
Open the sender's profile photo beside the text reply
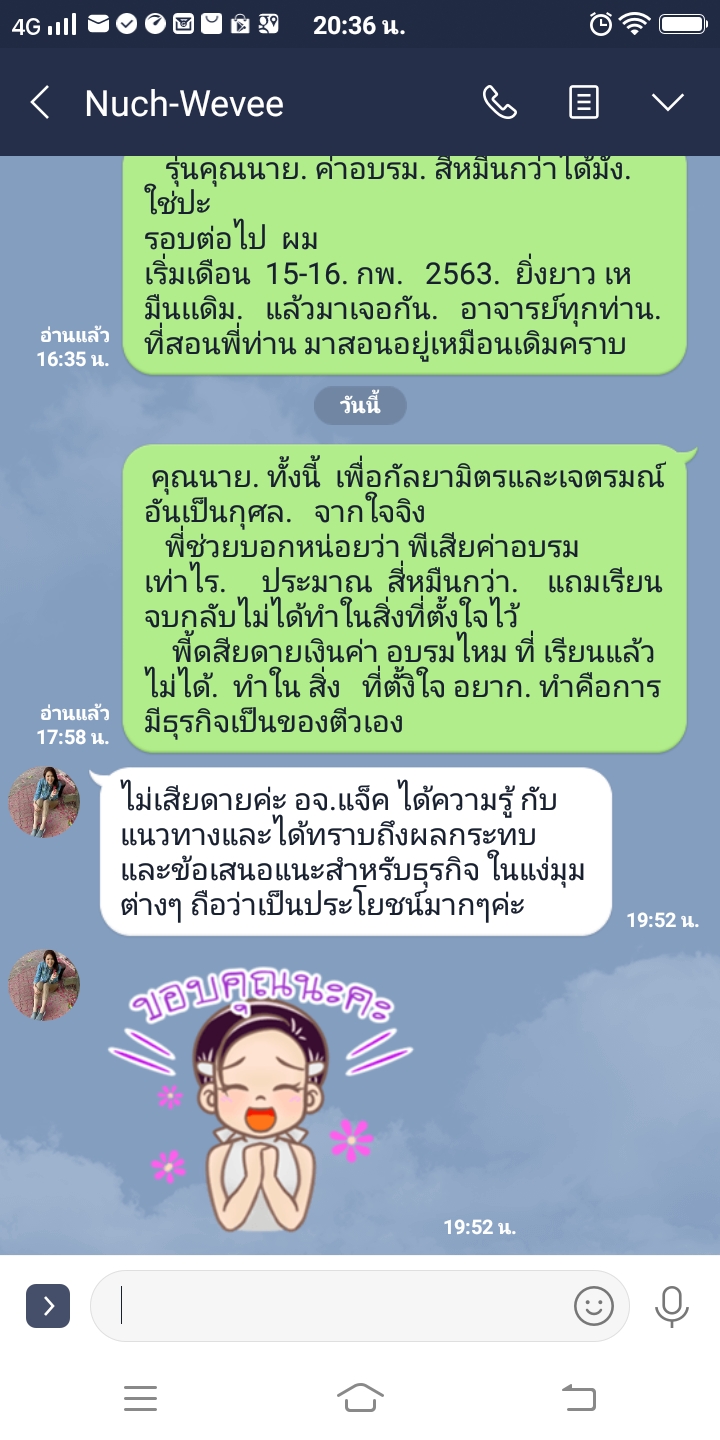[44, 802]
